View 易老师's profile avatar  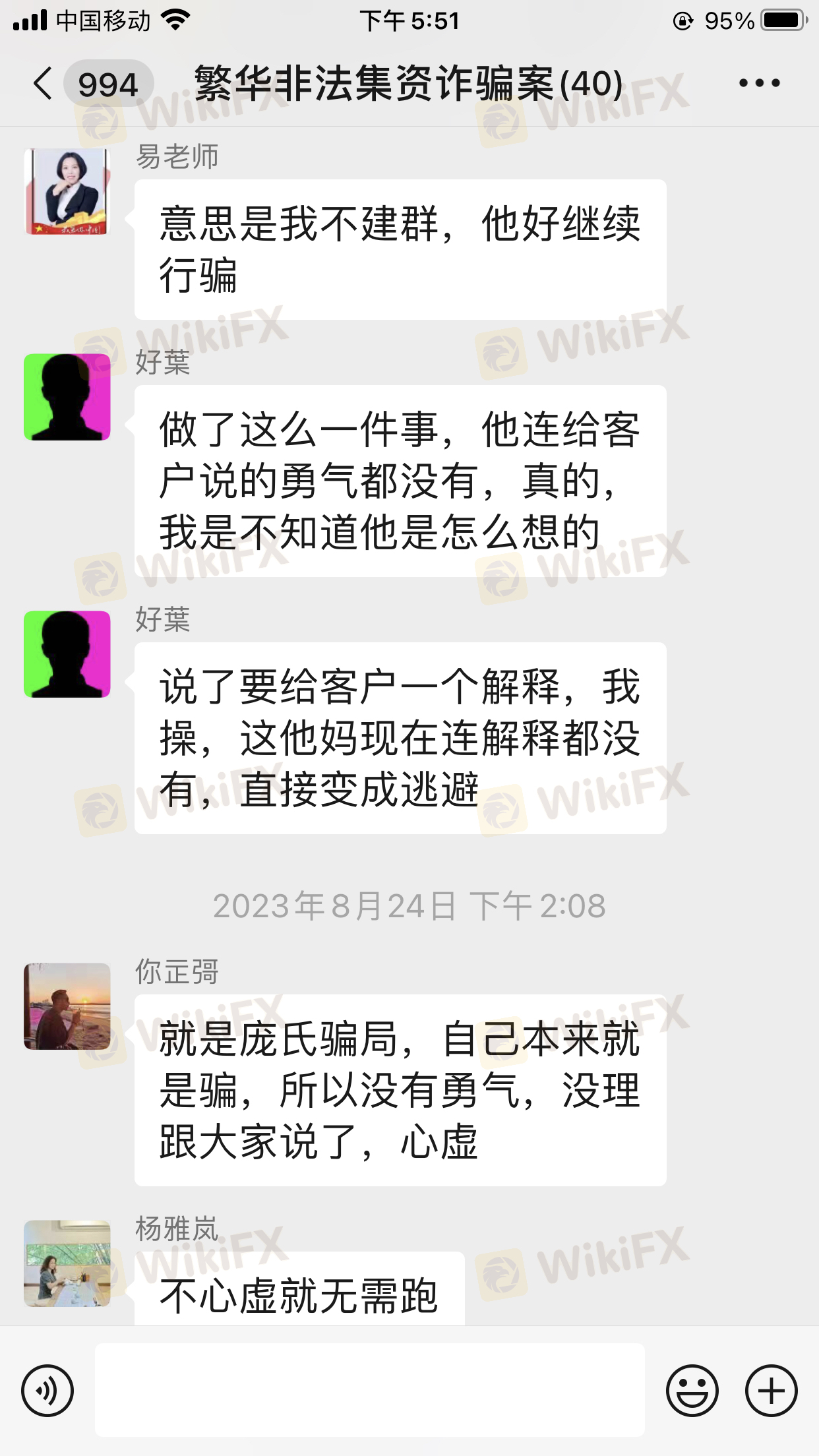point(67,192)
